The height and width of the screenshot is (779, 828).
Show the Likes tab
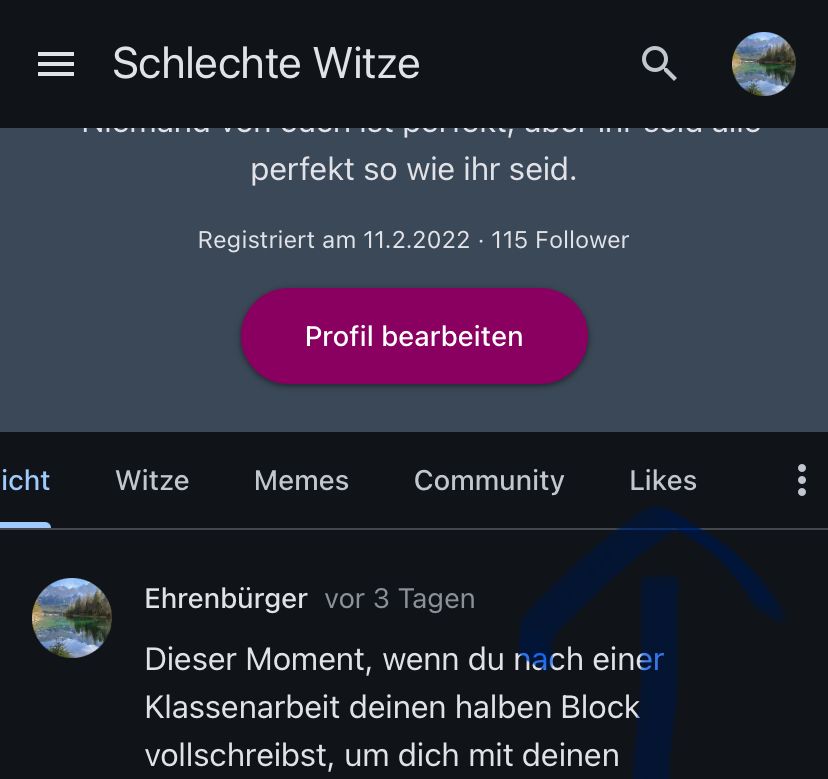coord(663,481)
